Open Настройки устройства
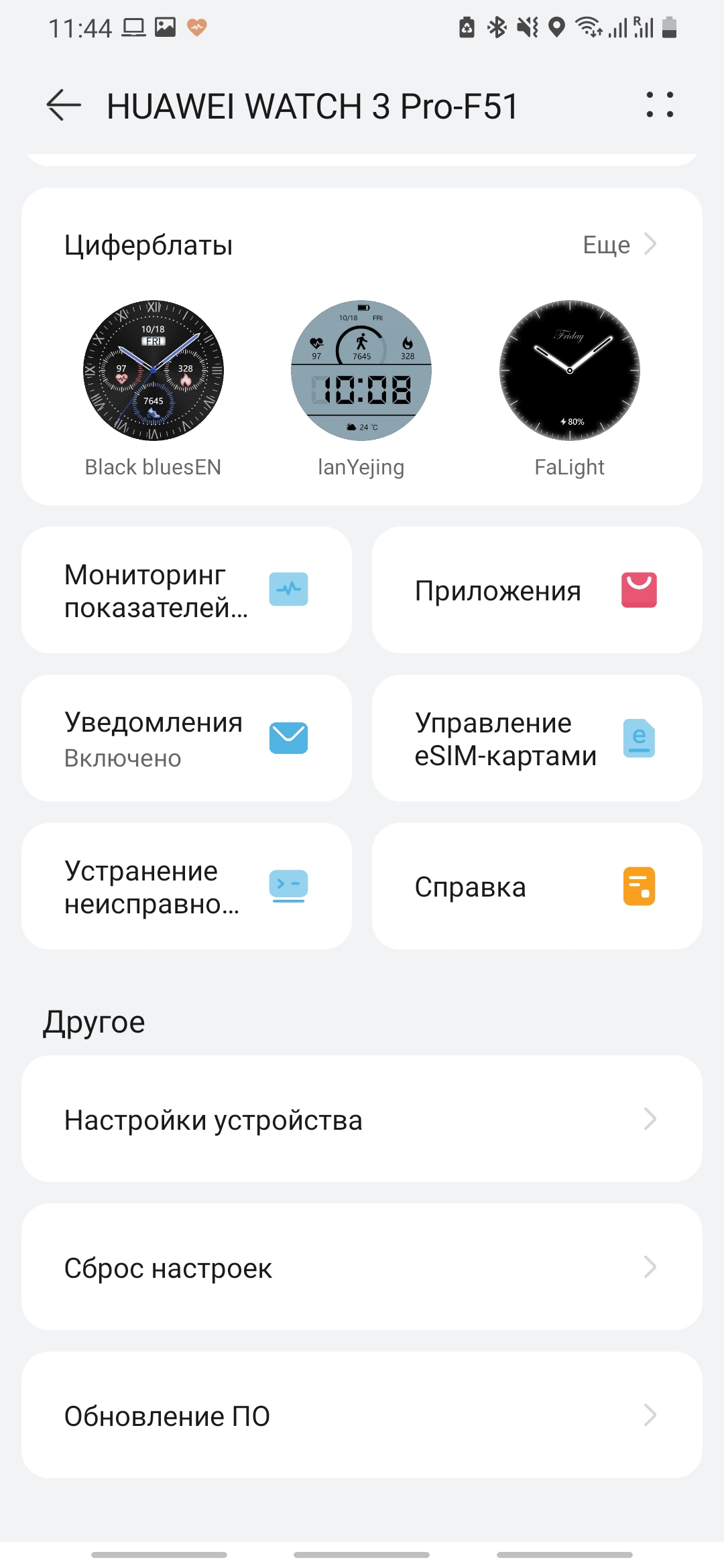Viewport: 724px width, 1568px height. tap(362, 1119)
